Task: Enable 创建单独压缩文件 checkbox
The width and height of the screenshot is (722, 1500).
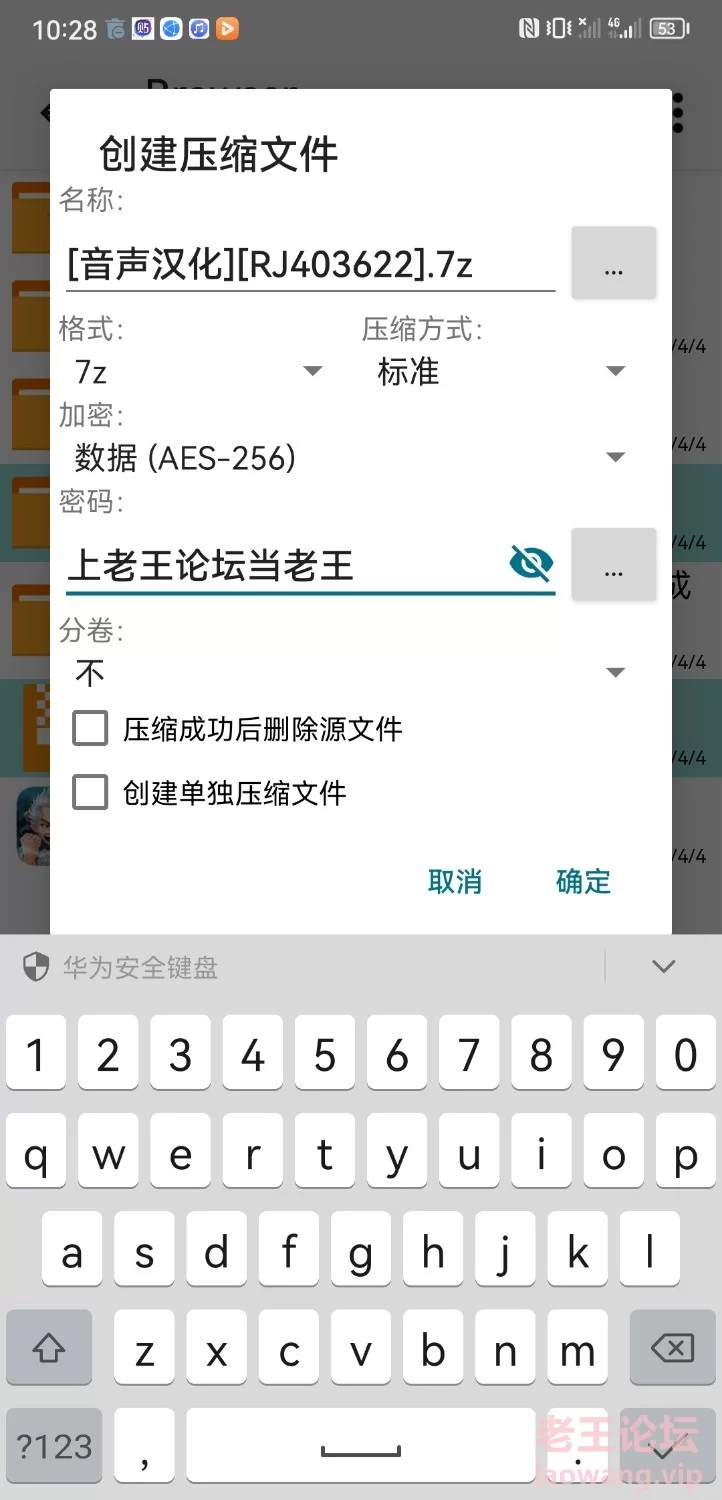Action: [x=210, y=794]
